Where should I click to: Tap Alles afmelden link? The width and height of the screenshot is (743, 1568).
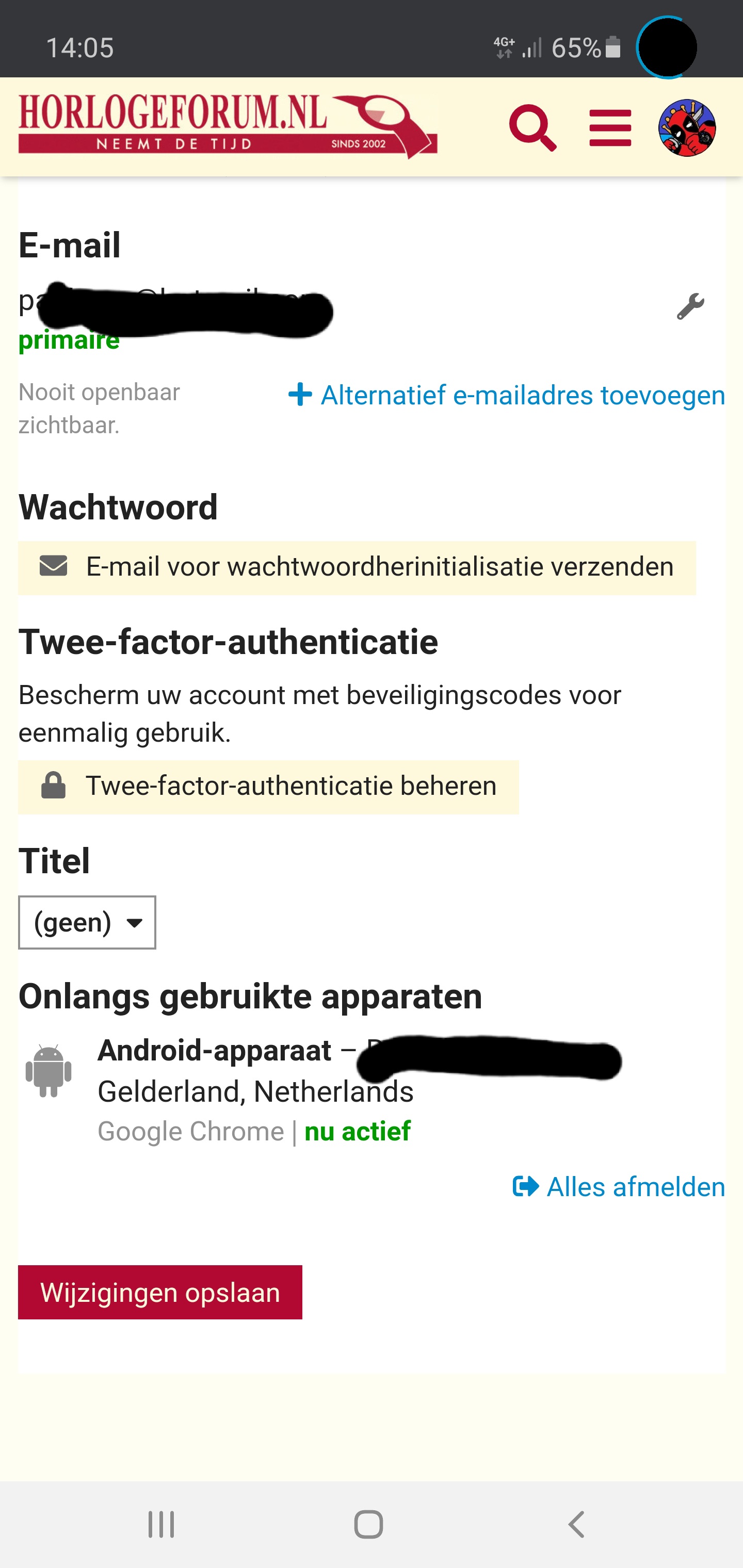(619, 1187)
